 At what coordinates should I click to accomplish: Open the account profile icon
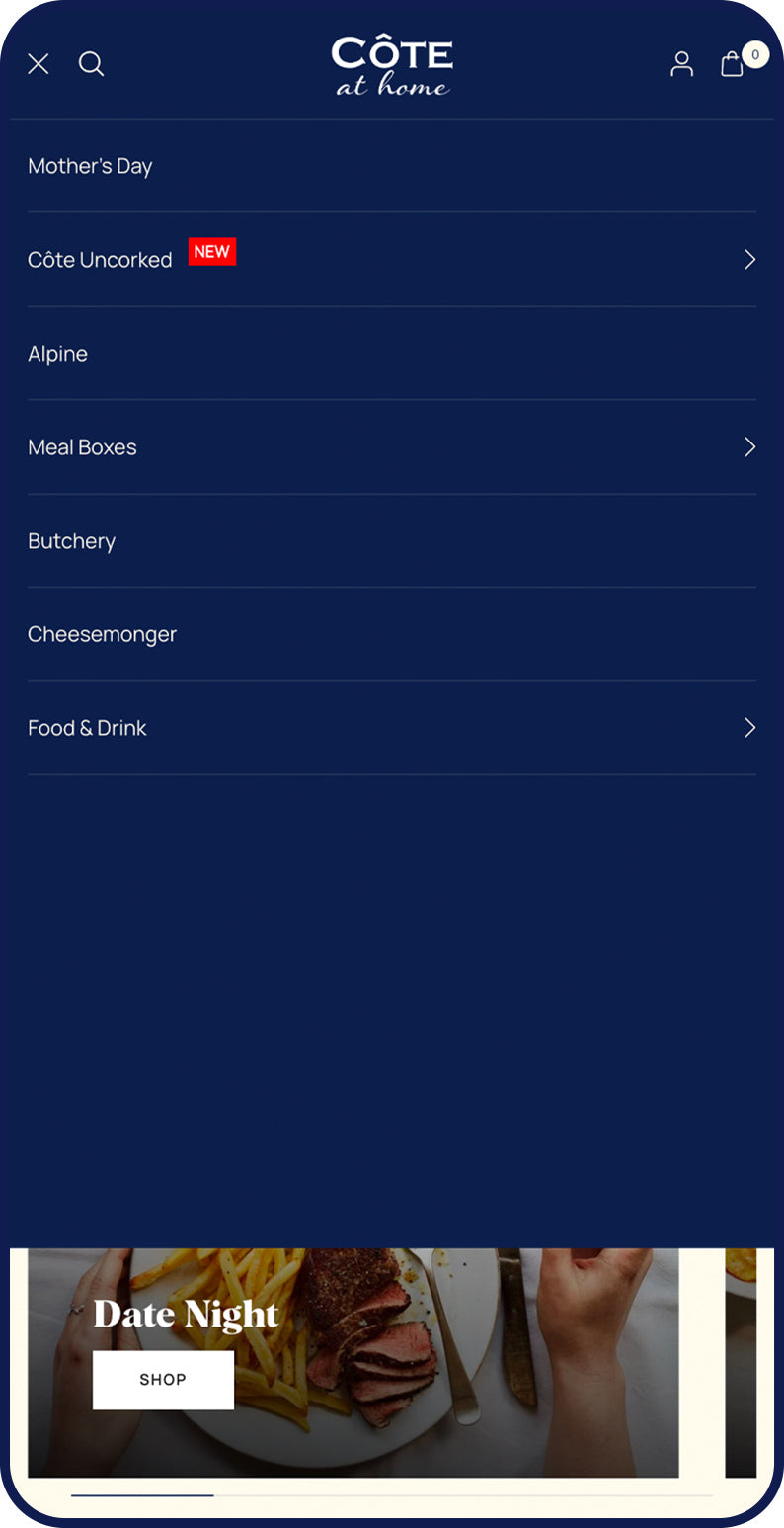681,64
